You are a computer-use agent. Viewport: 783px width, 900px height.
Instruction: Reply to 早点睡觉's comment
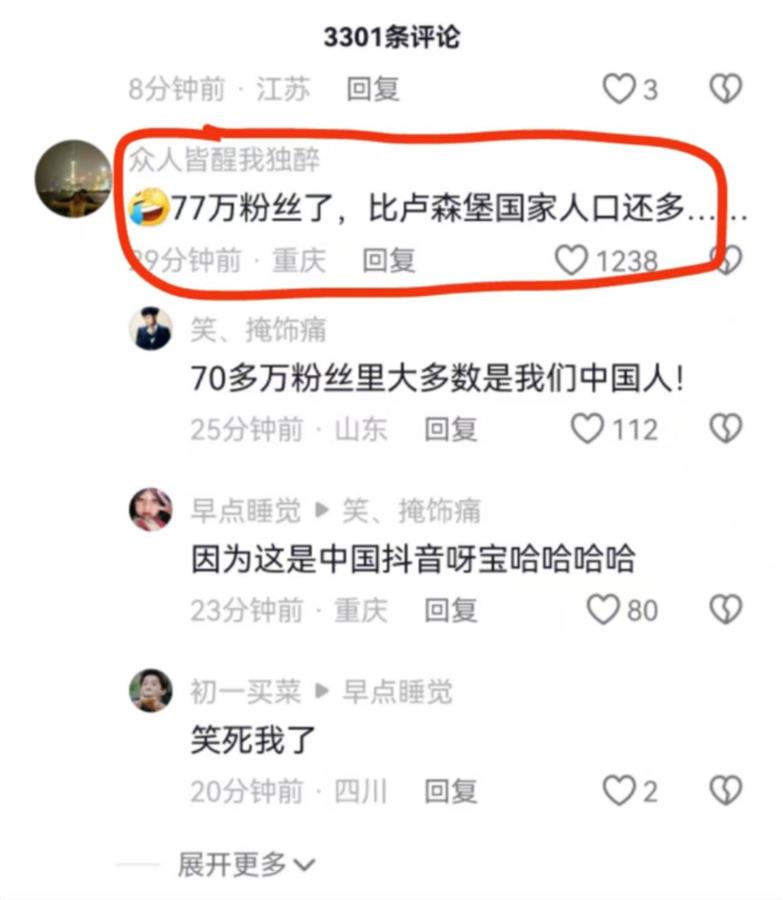[450, 609]
